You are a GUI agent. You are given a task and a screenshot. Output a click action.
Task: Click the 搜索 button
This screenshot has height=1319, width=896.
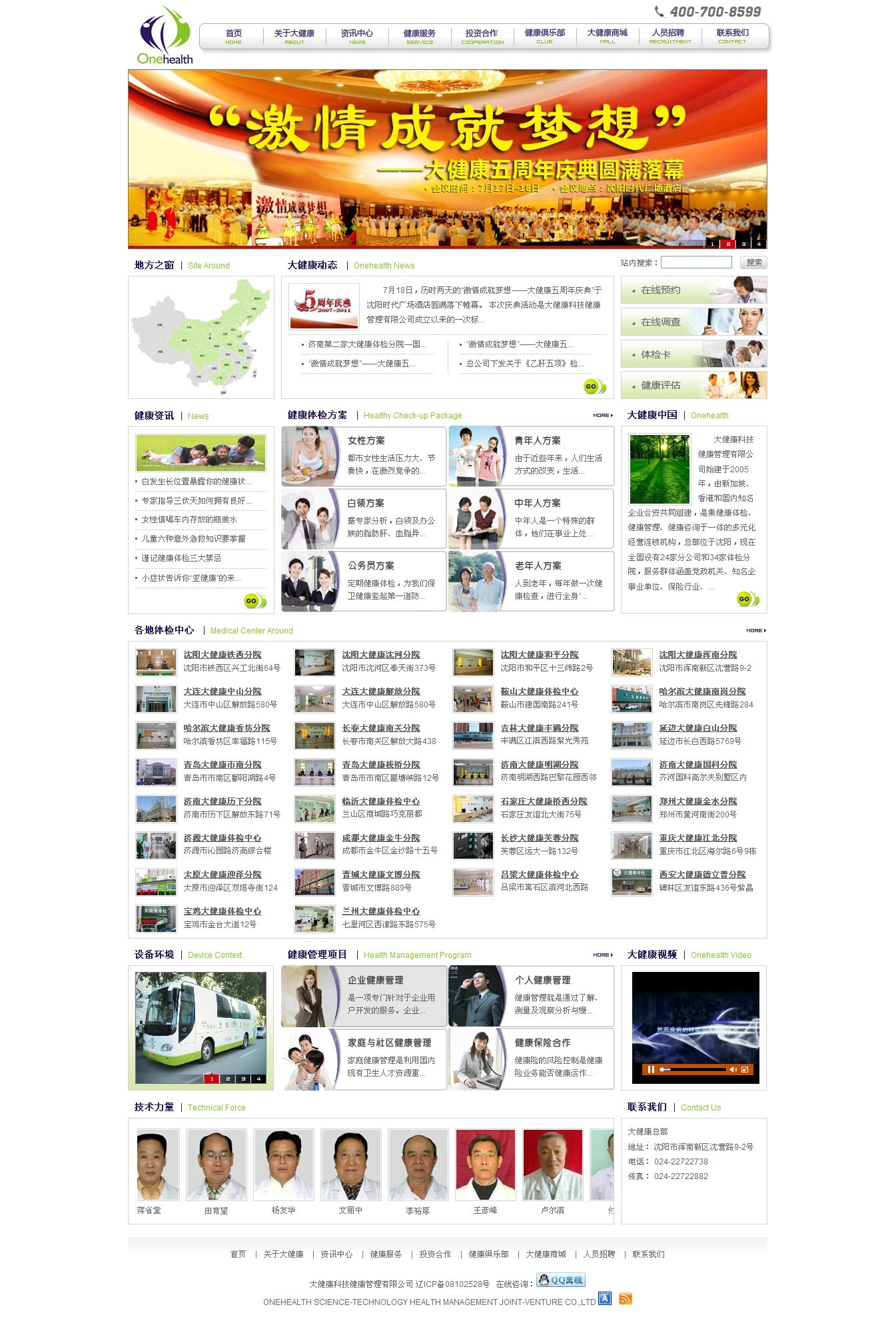(753, 262)
